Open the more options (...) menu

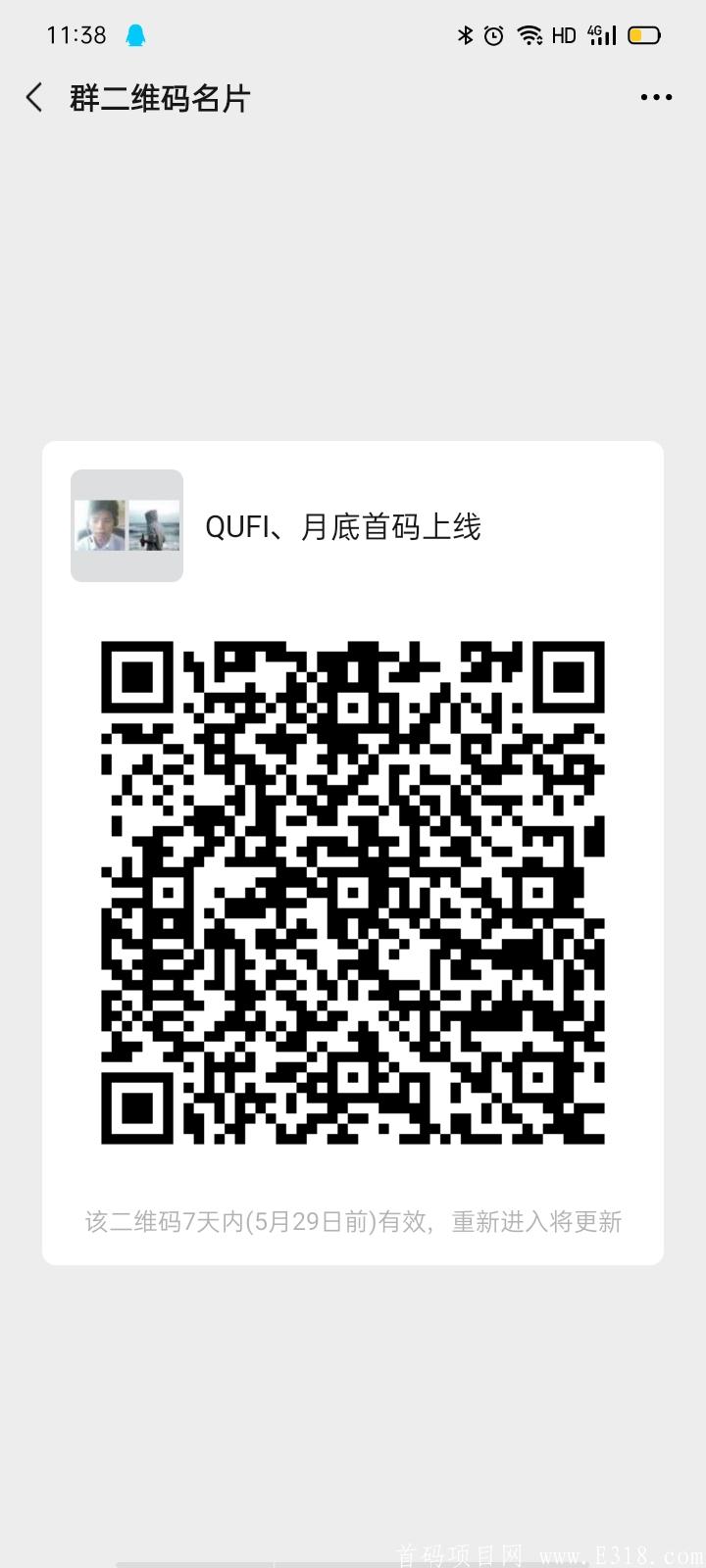pyautogui.click(x=655, y=97)
